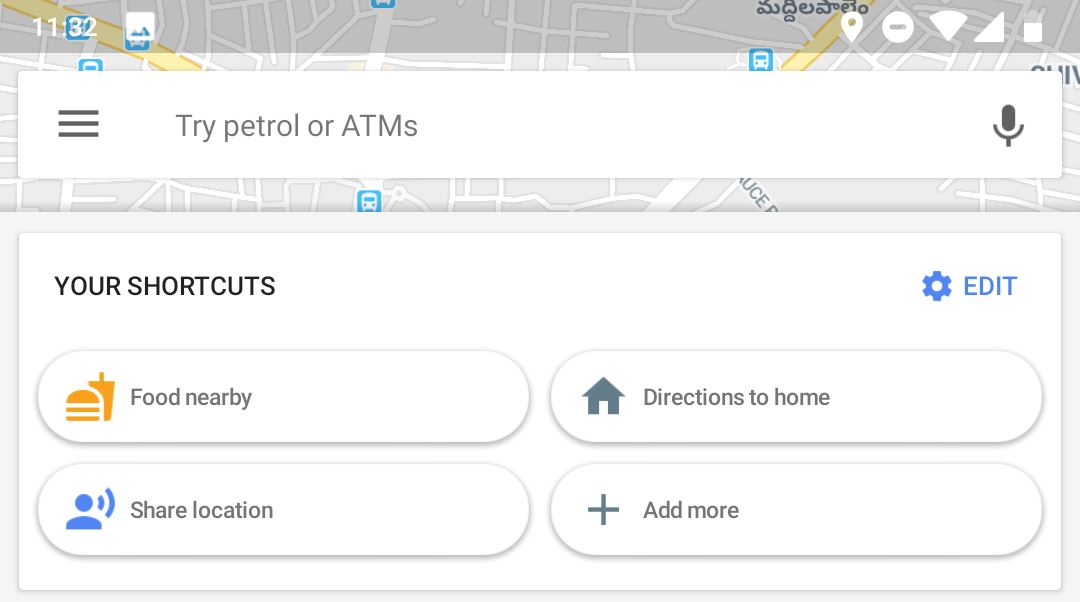This screenshot has height=602, width=1080.
Task: Add more shortcuts
Action: coord(796,510)
